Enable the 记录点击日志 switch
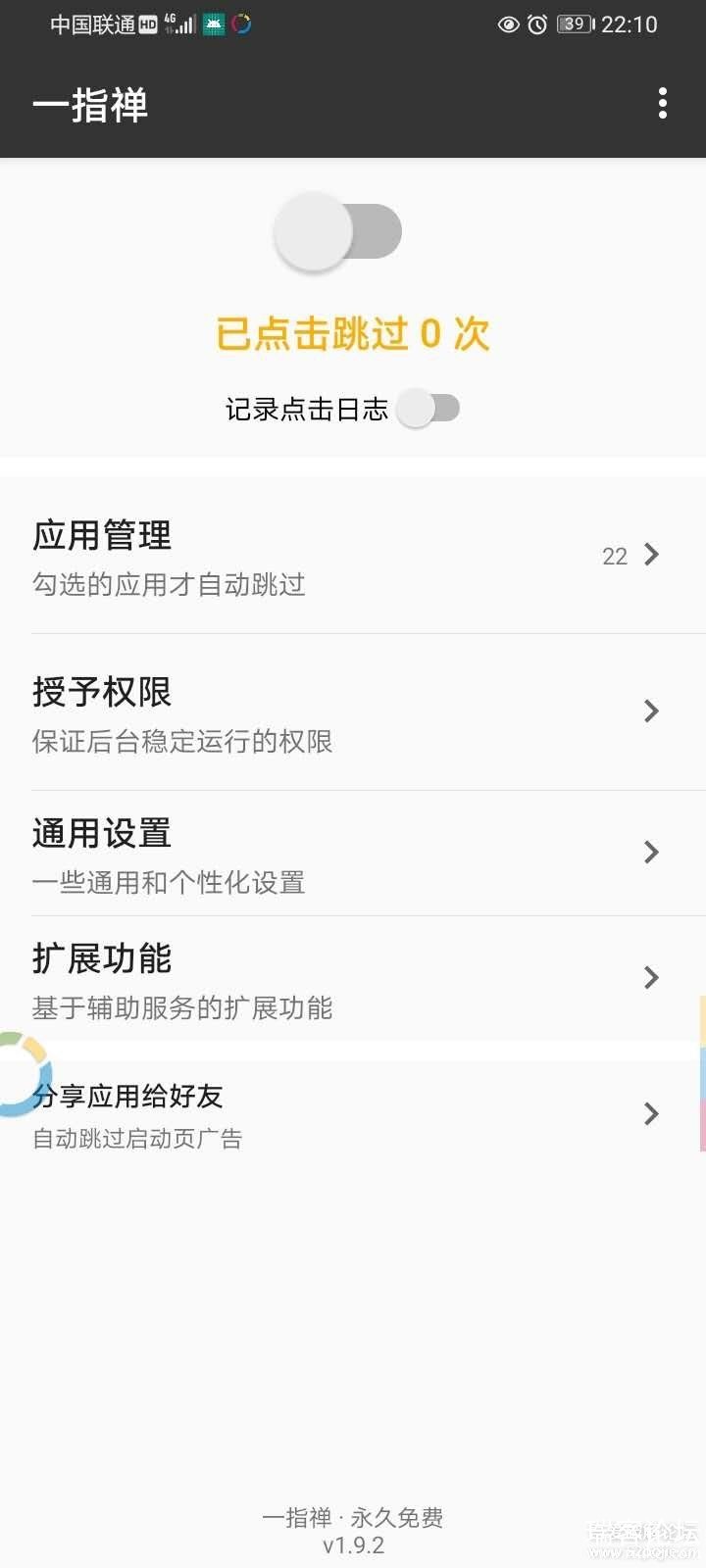Screen dimensions: 706x1568 coord(429,409)
